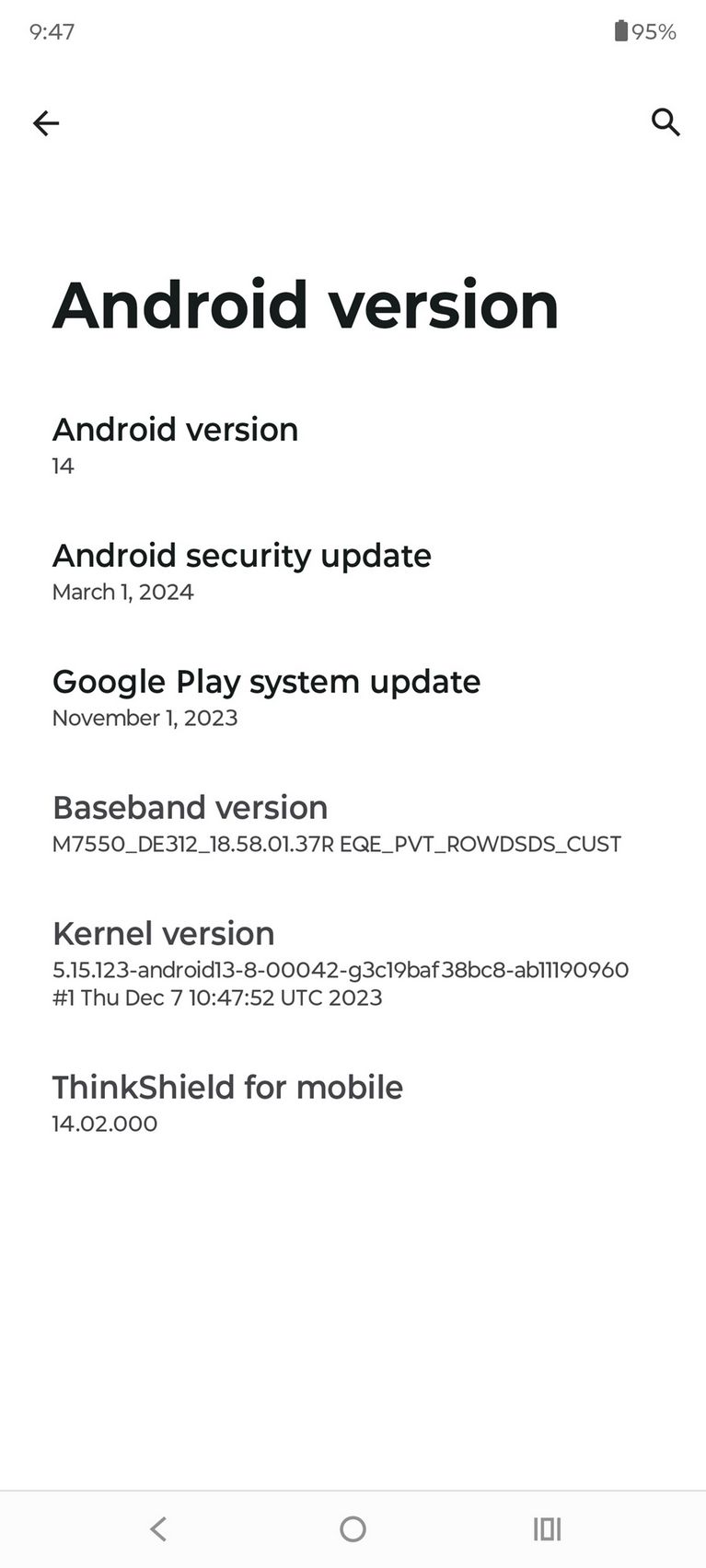This screenshot has height=1568, width=706.
Task: Open Android security update
Action: [353, 571]
